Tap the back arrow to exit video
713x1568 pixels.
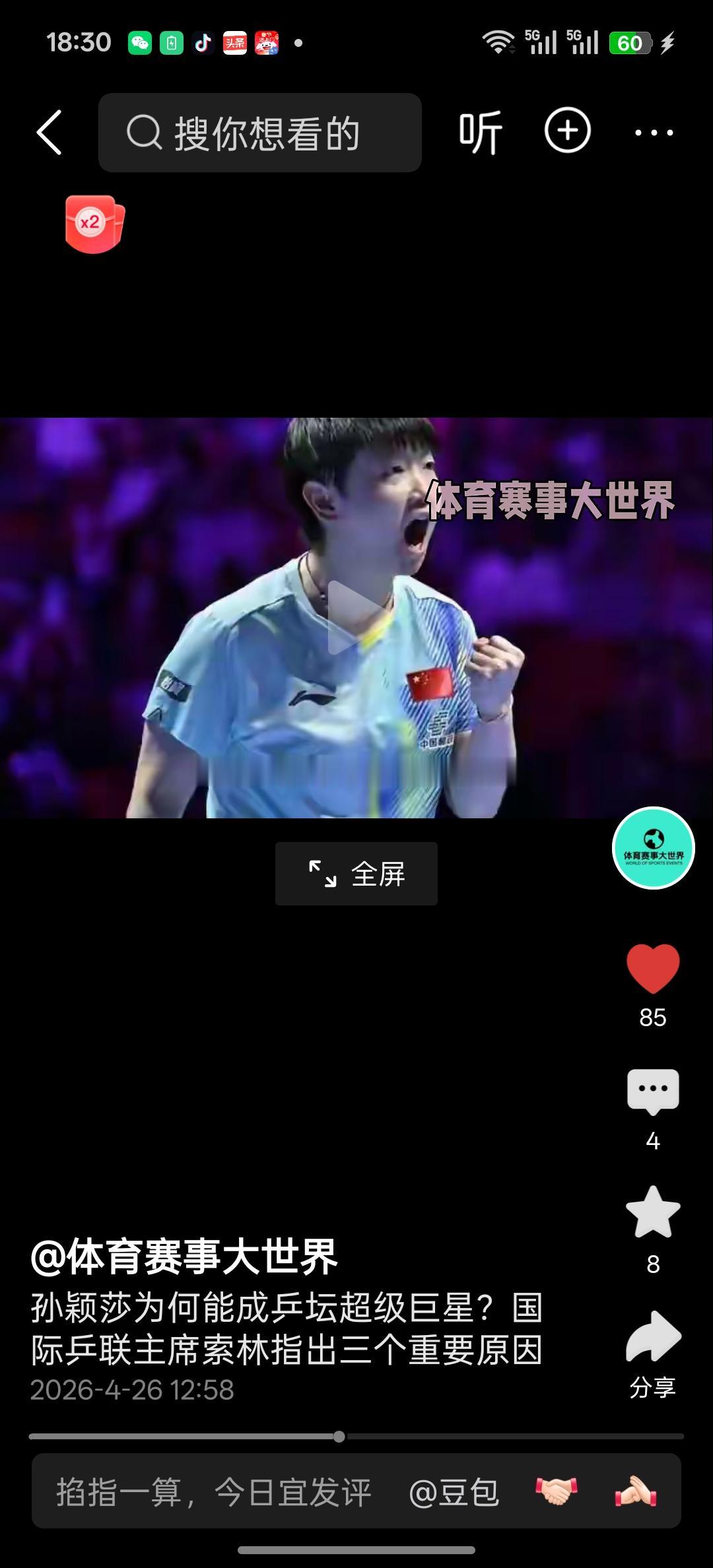tap(50, 131)
